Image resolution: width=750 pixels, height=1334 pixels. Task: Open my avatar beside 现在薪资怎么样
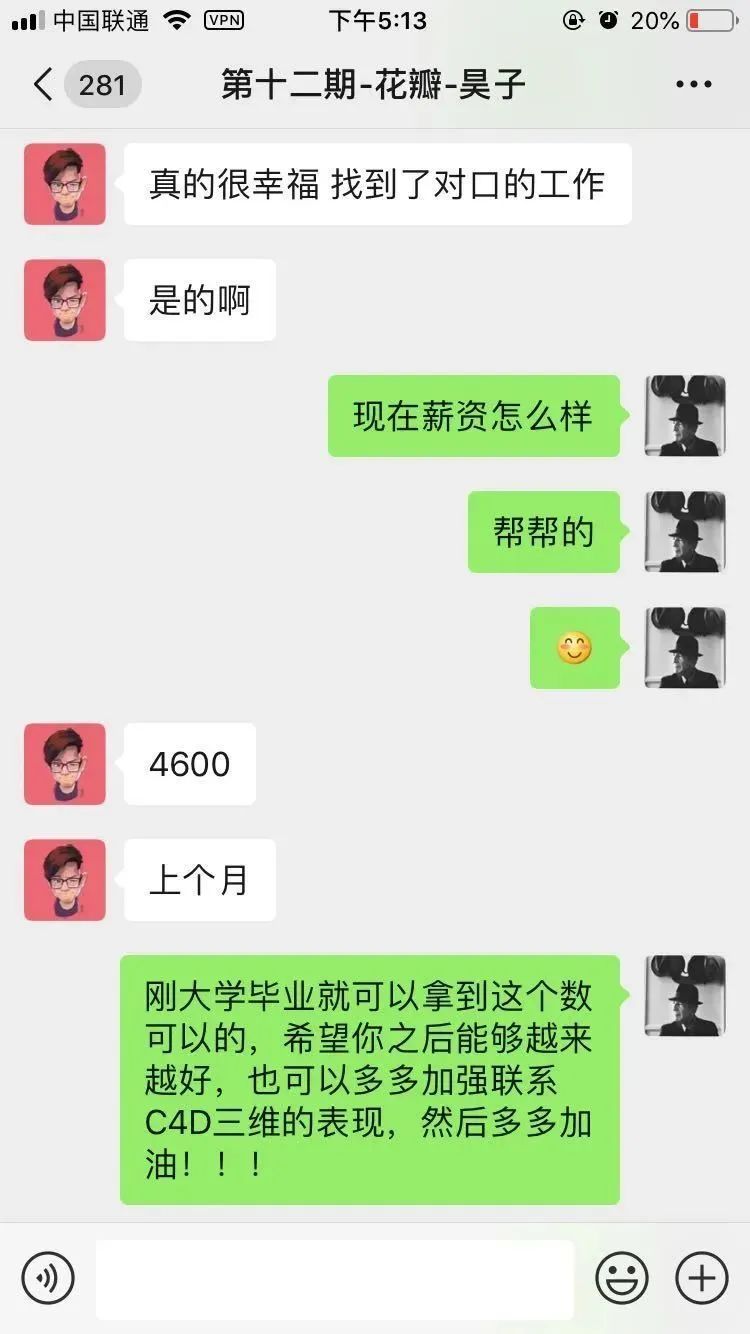(x=685, y=416)
